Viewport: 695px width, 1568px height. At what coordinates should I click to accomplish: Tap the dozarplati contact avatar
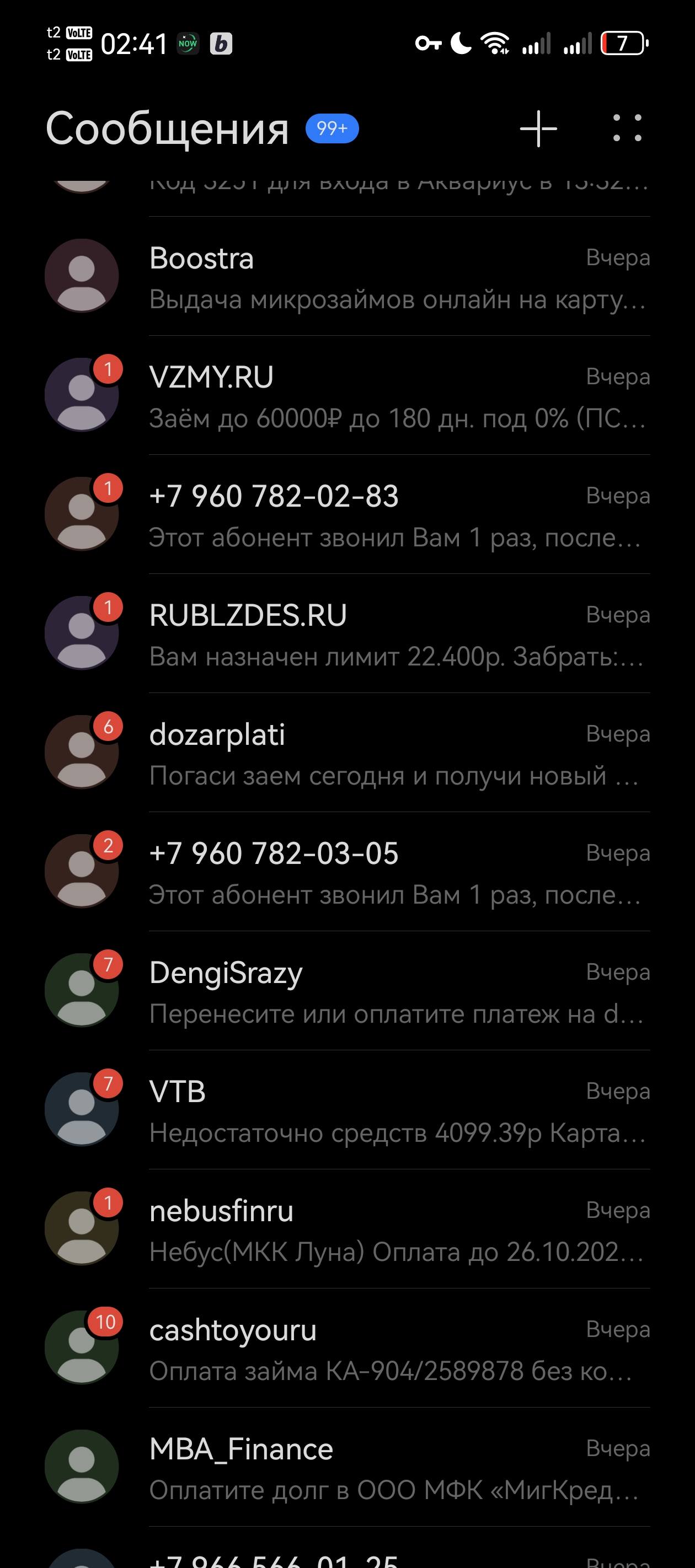82,751
